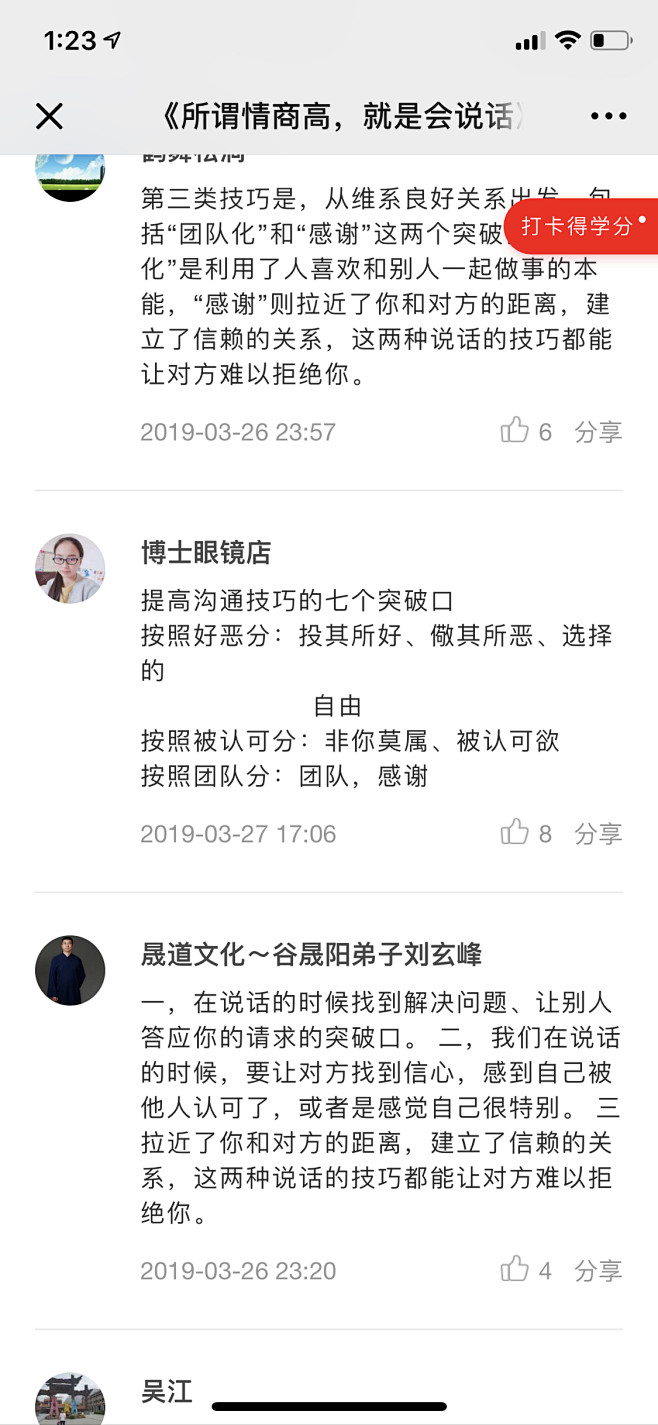
Task: Tap the 打卡得学分 floating button
Action: click(578, 227)
